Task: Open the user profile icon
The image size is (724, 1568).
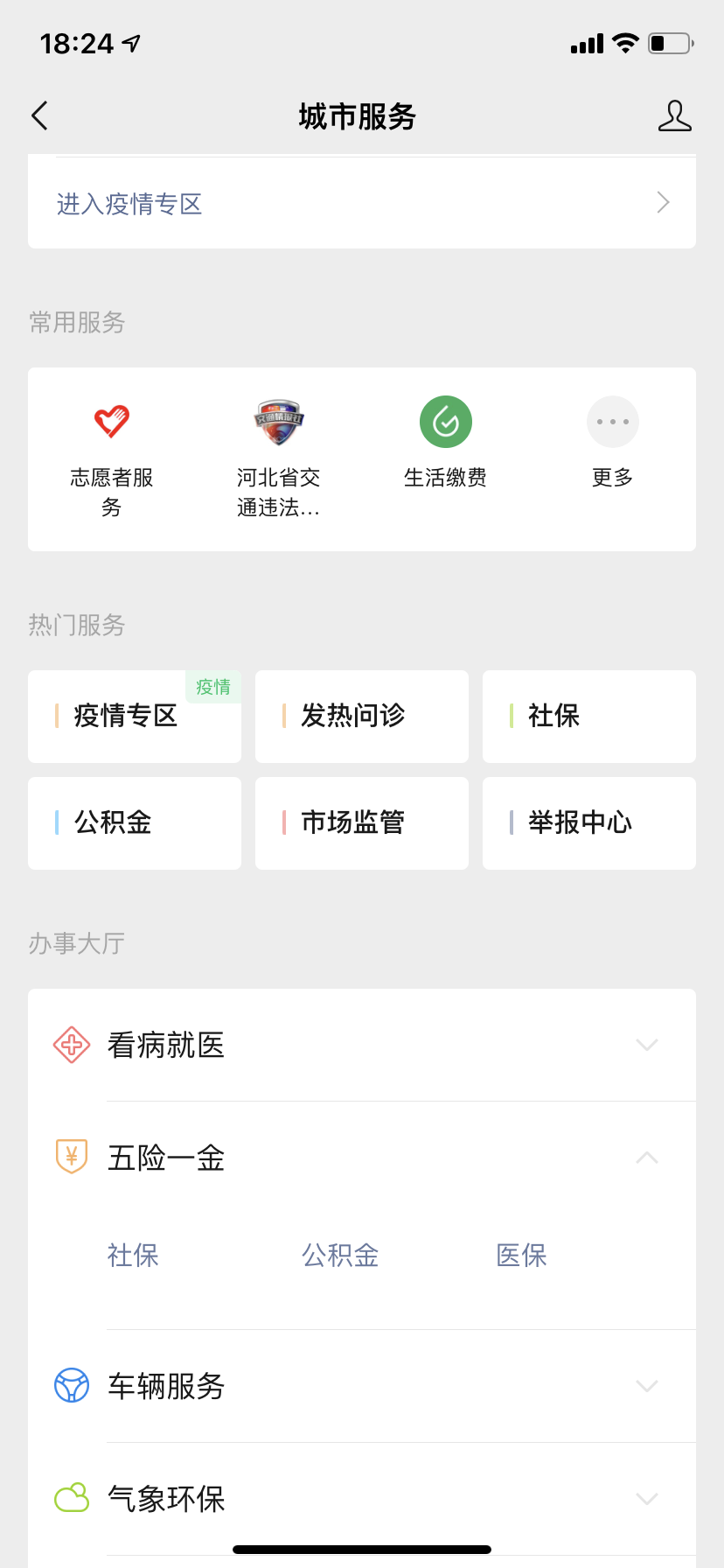Action: tap(674, 115)
